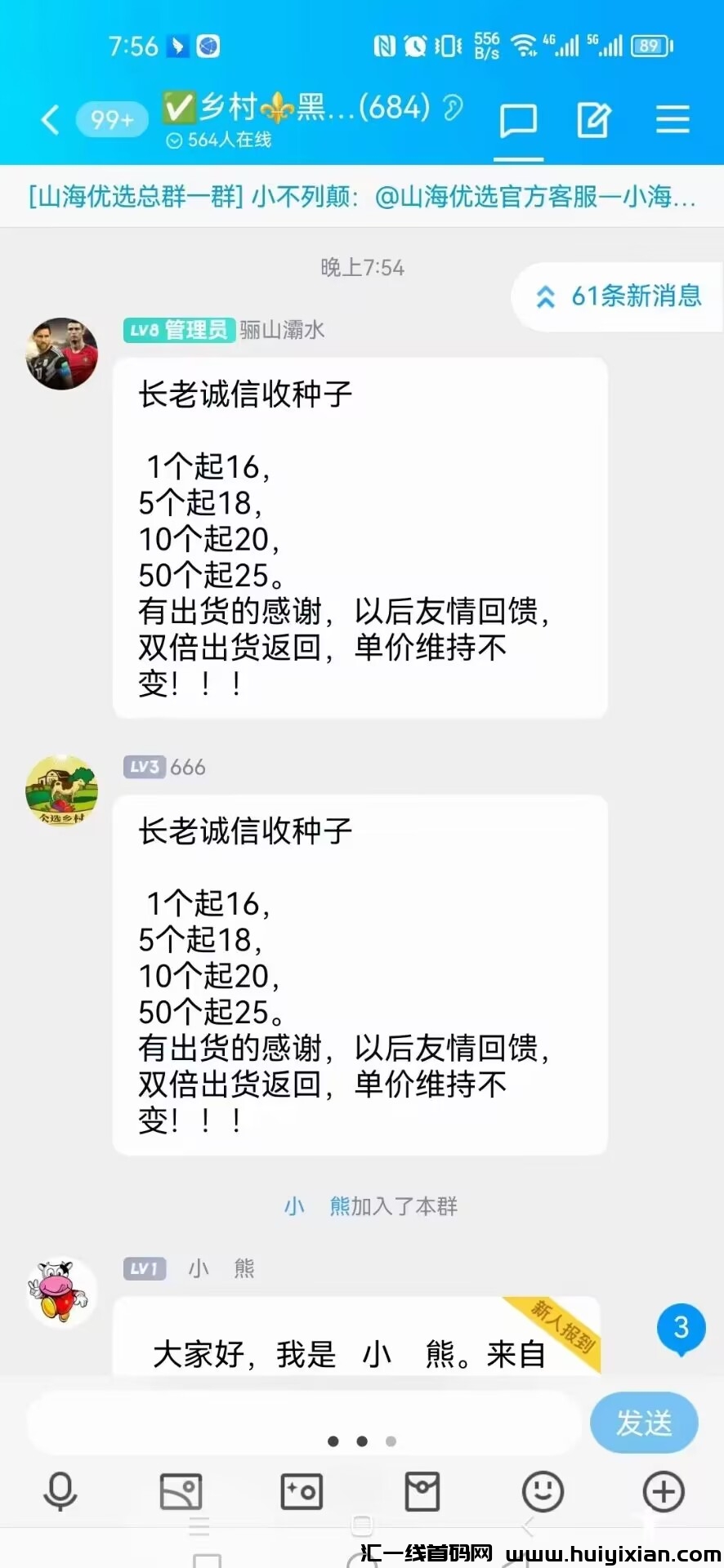Open the 山海优选总群 announcement bar
This screenshot has height=1568, width=724.
coord(362,196)
